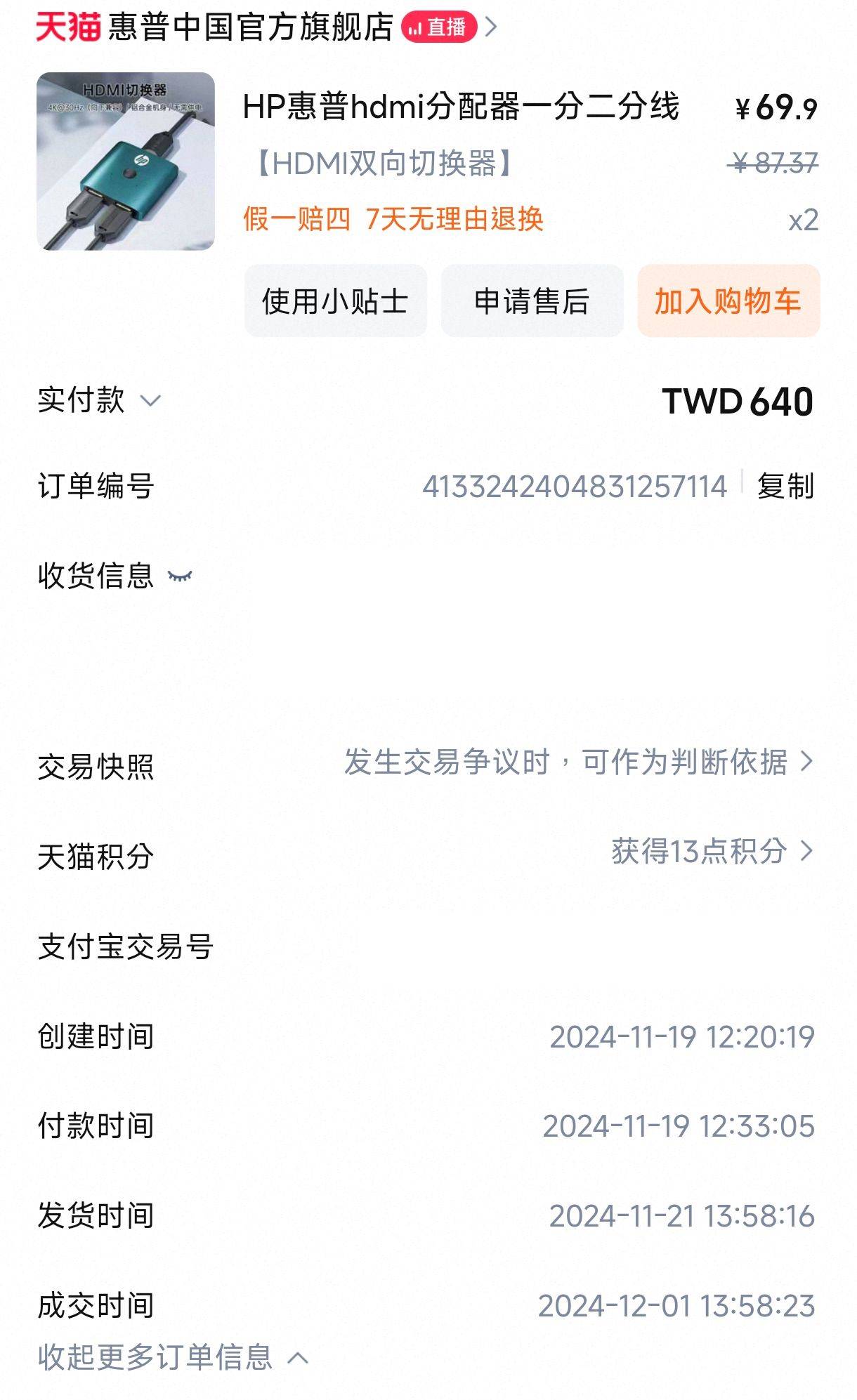Open the 惠普中国官方旗舰店 store page
The height and width of the screenshot is (1400, 857).
[x=250, y=27]
